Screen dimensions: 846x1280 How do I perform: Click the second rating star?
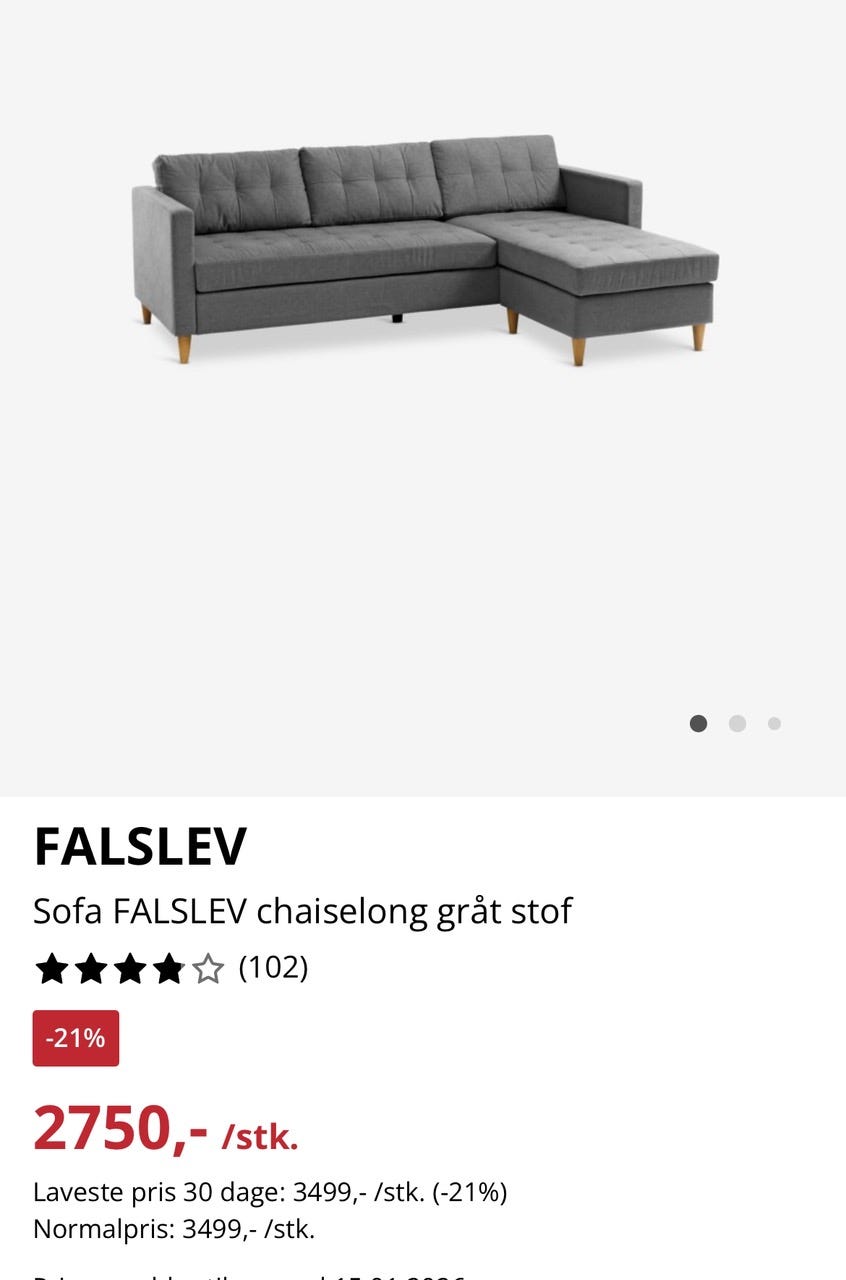95,968
